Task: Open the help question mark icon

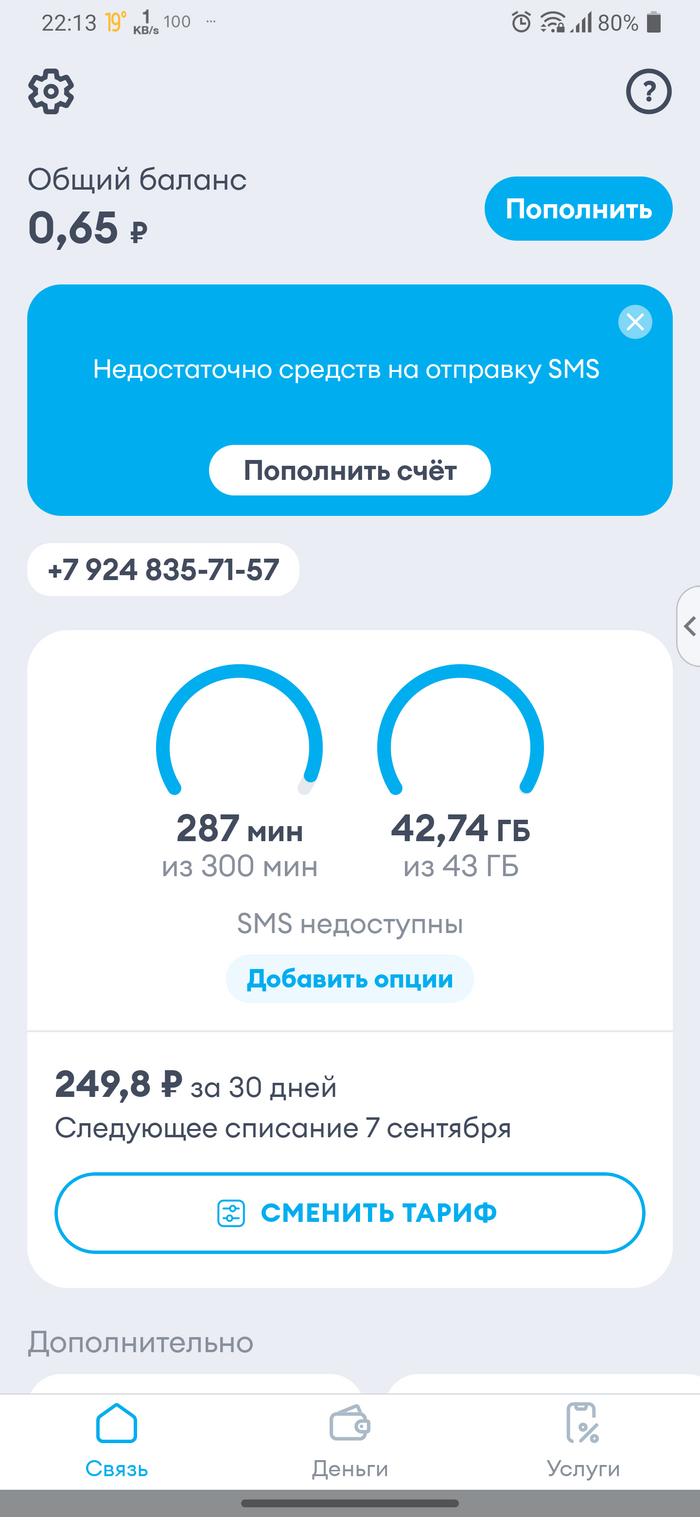Action: pos(647,92)
